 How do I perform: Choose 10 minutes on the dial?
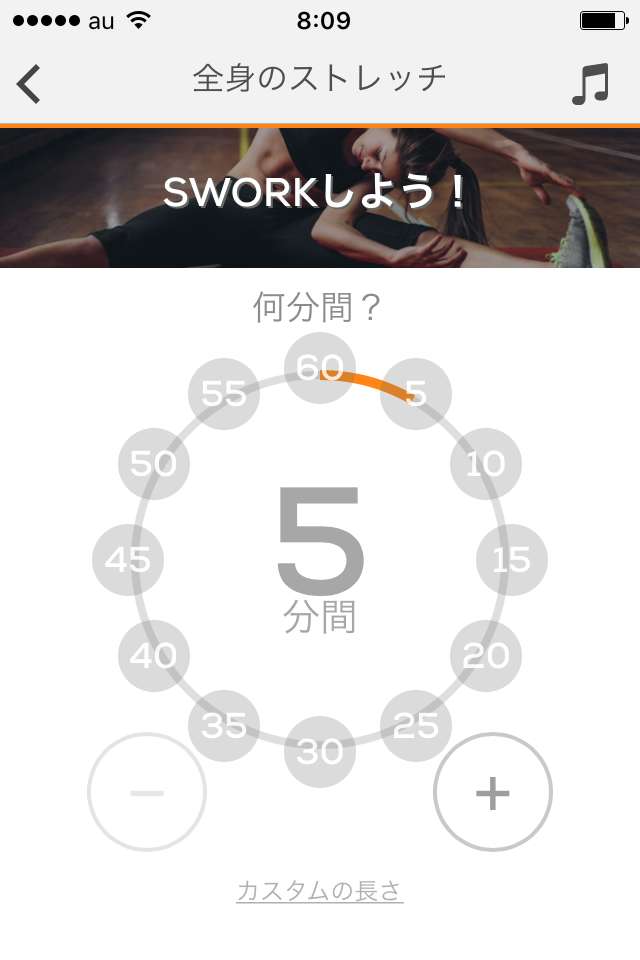pos(486,464)
